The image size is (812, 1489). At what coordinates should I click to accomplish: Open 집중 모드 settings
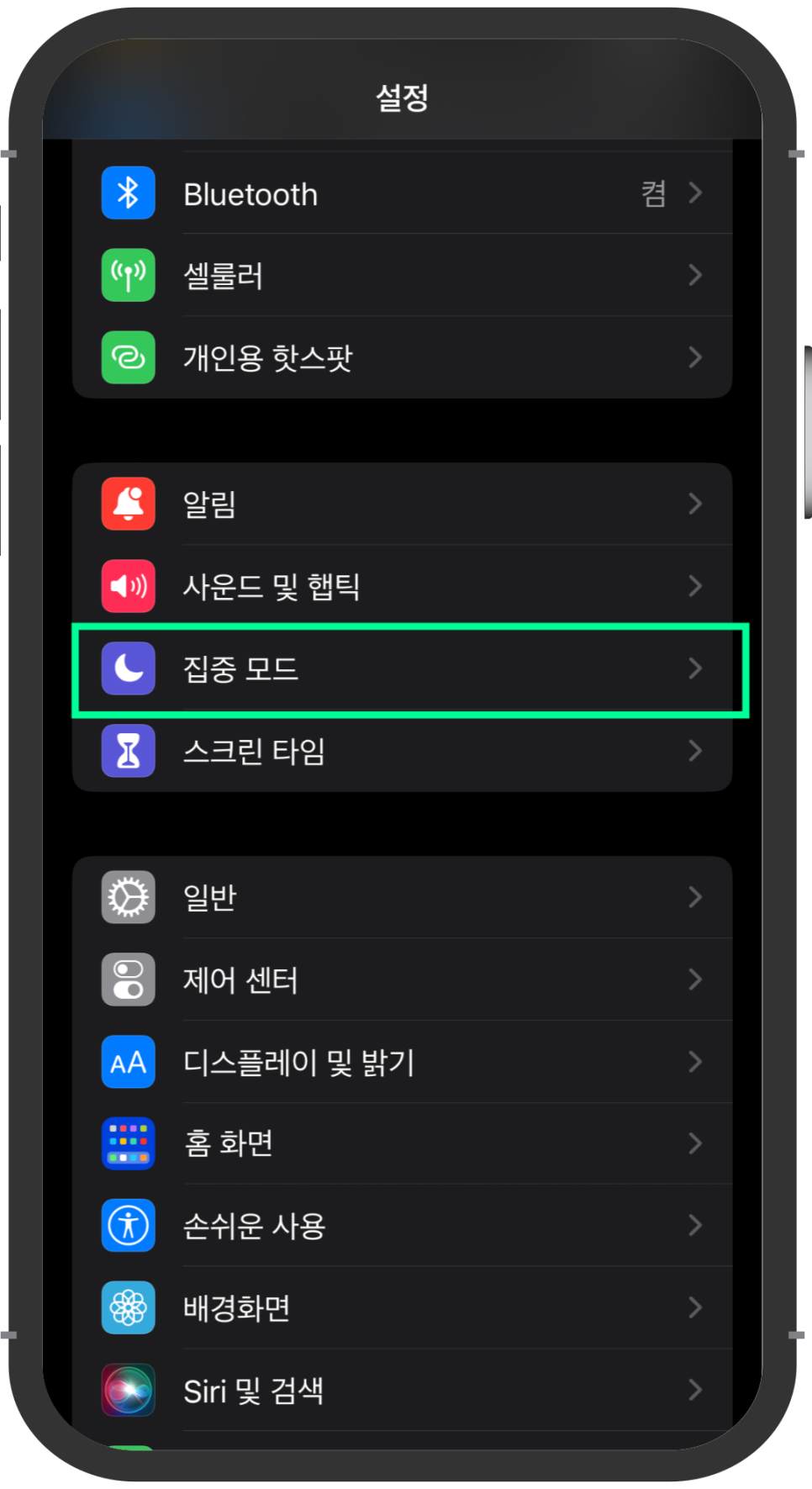tap(402, 668)
